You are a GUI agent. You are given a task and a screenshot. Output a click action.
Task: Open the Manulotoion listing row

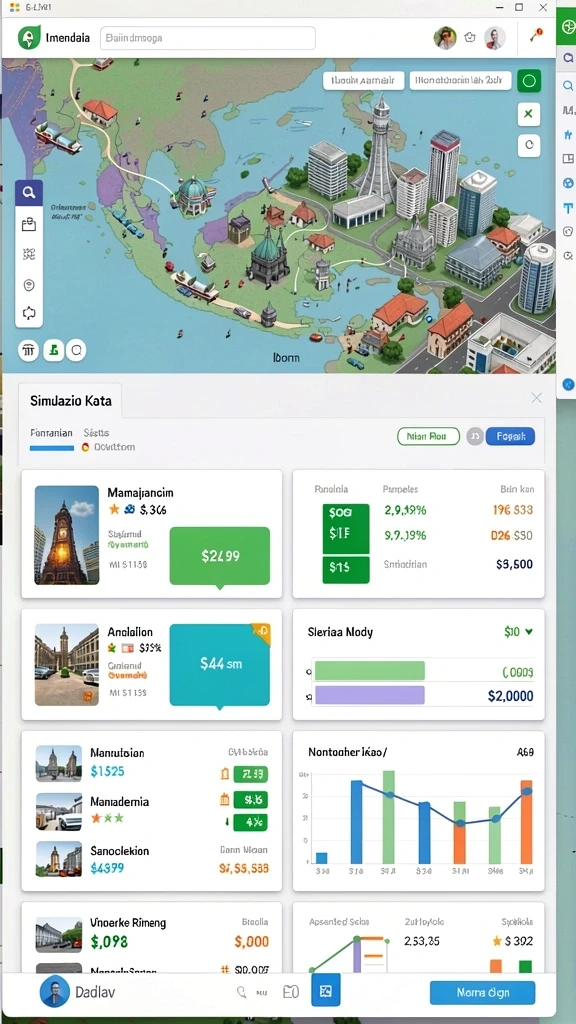tap(152, 763)
